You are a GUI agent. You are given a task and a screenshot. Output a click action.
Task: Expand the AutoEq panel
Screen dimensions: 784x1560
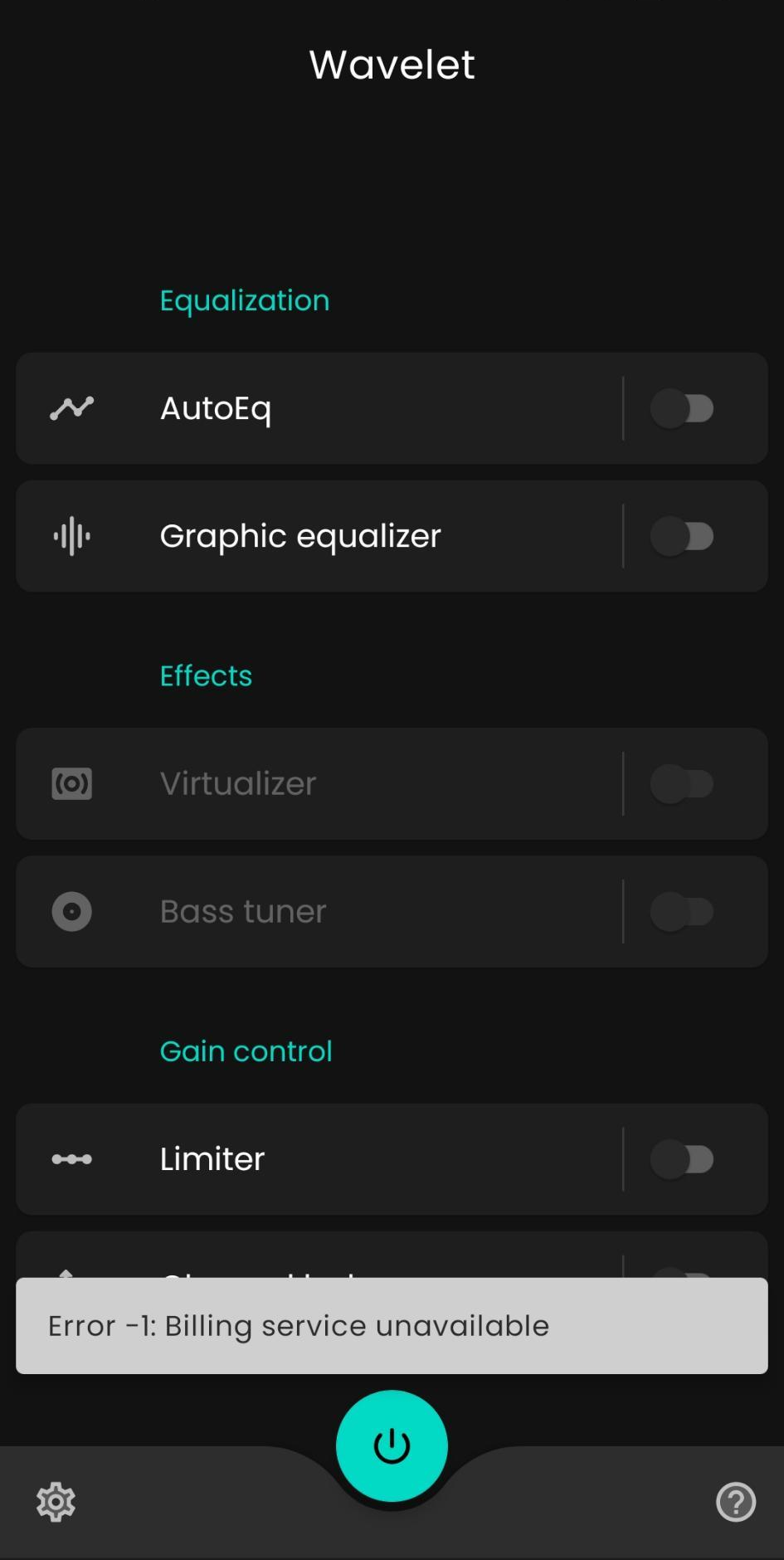[x=332, y=407]
